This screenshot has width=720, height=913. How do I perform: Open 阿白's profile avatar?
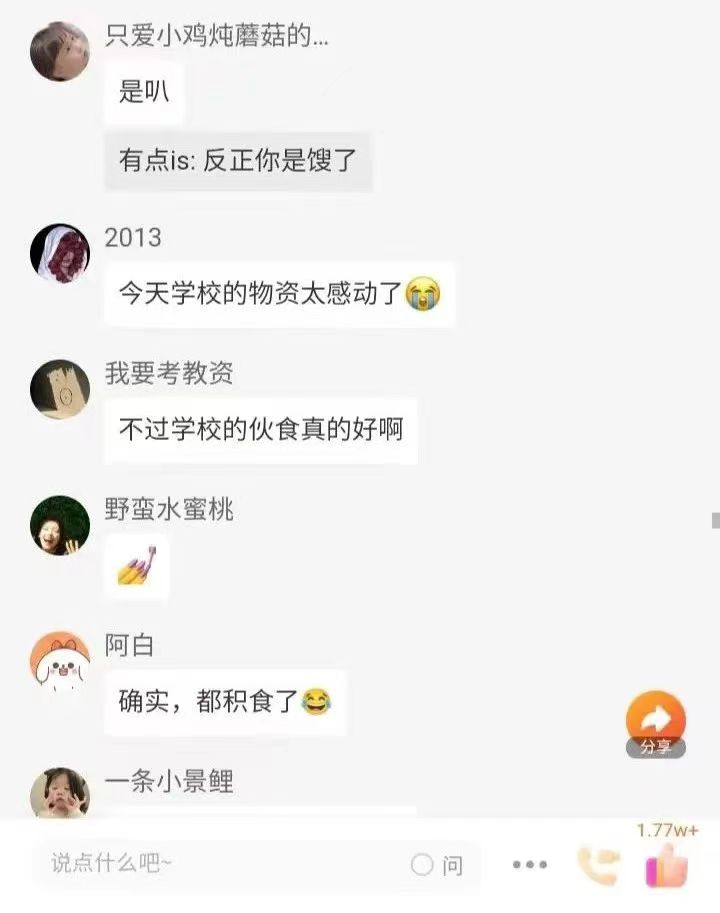(60, 661)
